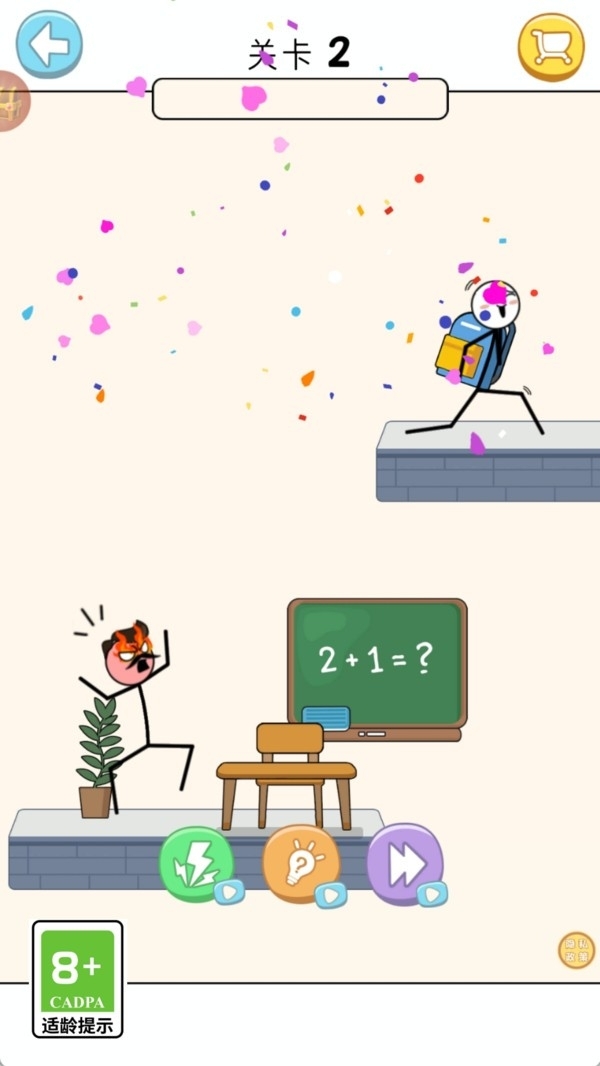The image size is (600, 1066).
Task: Tap the green lightning bolt power-up
Action: pos(196,863)
